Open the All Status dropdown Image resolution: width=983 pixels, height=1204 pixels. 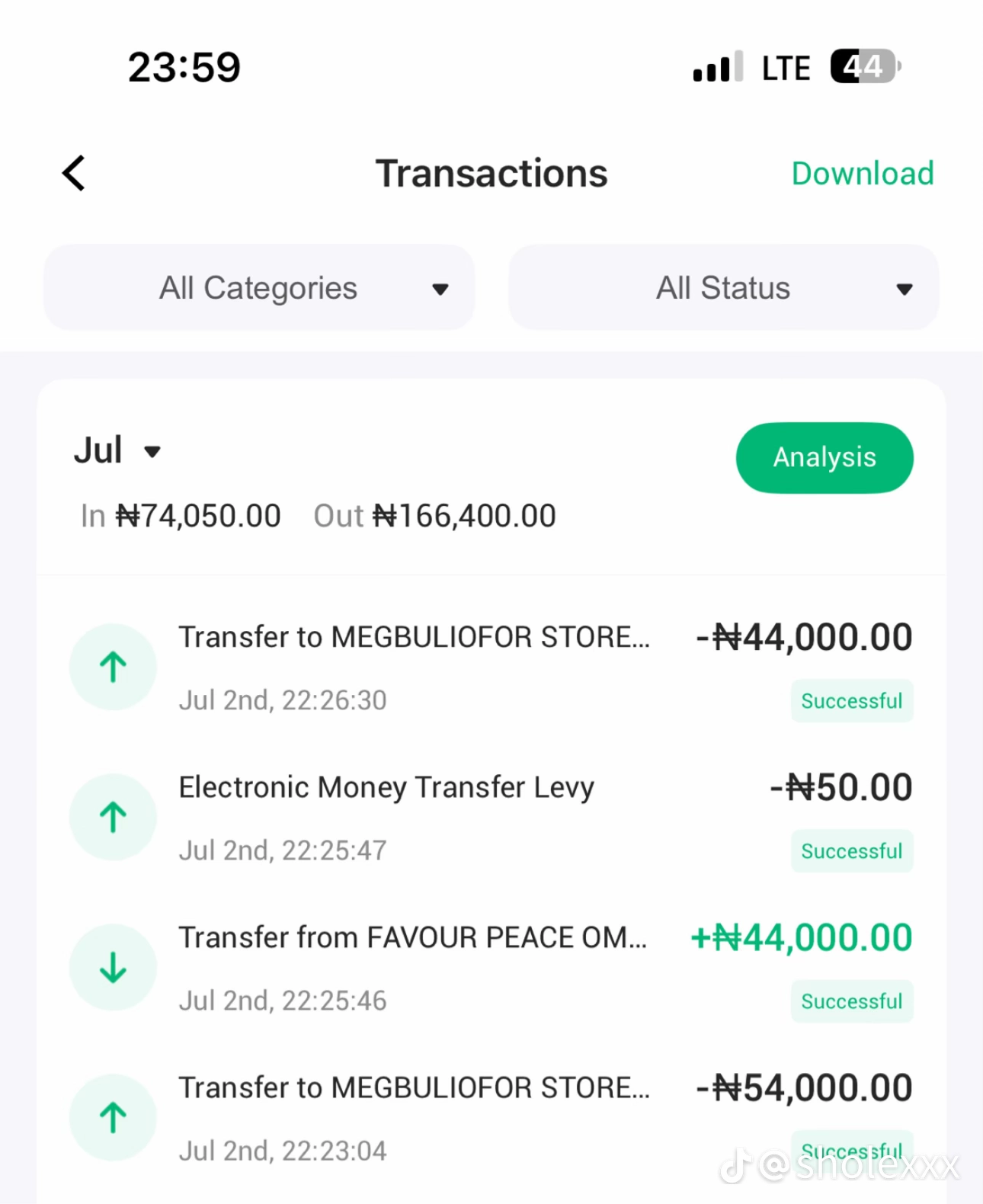coord(723,288)
